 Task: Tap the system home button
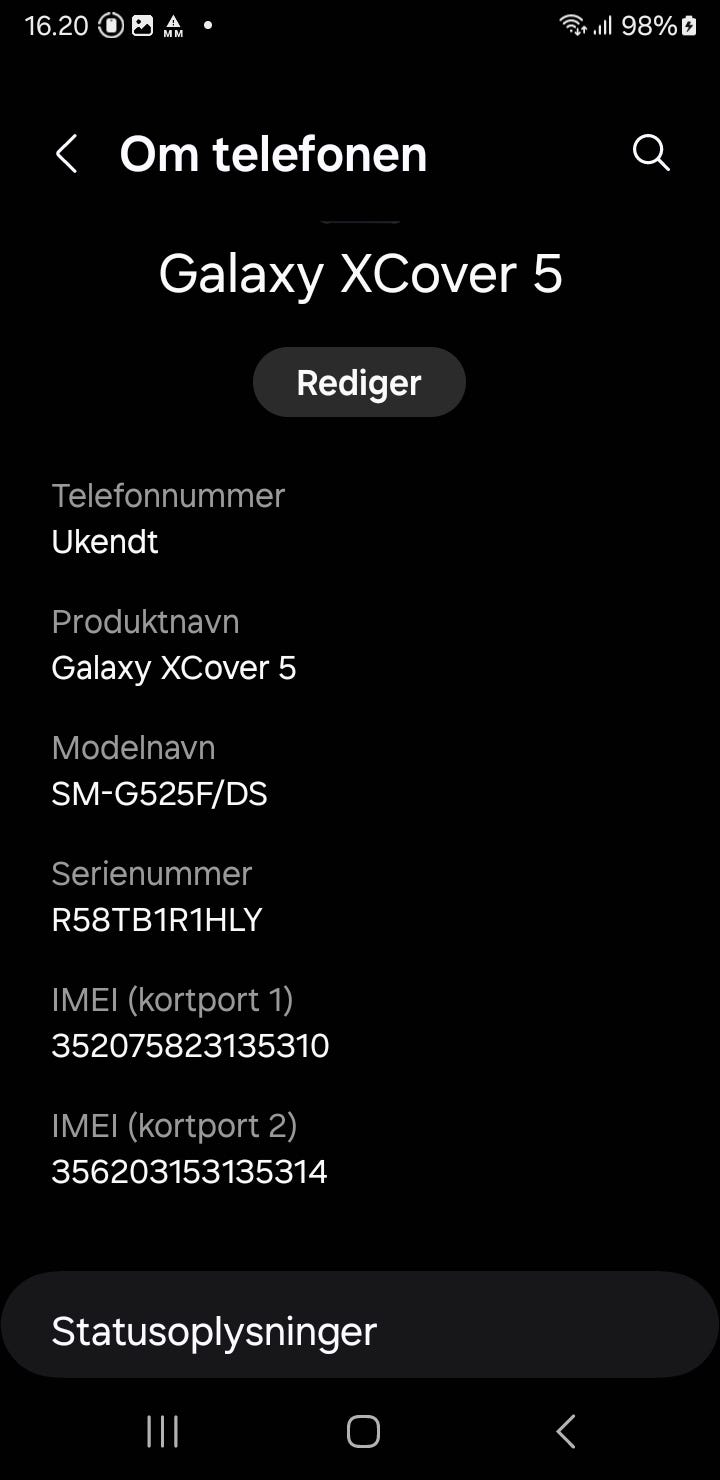(363, 1431)
